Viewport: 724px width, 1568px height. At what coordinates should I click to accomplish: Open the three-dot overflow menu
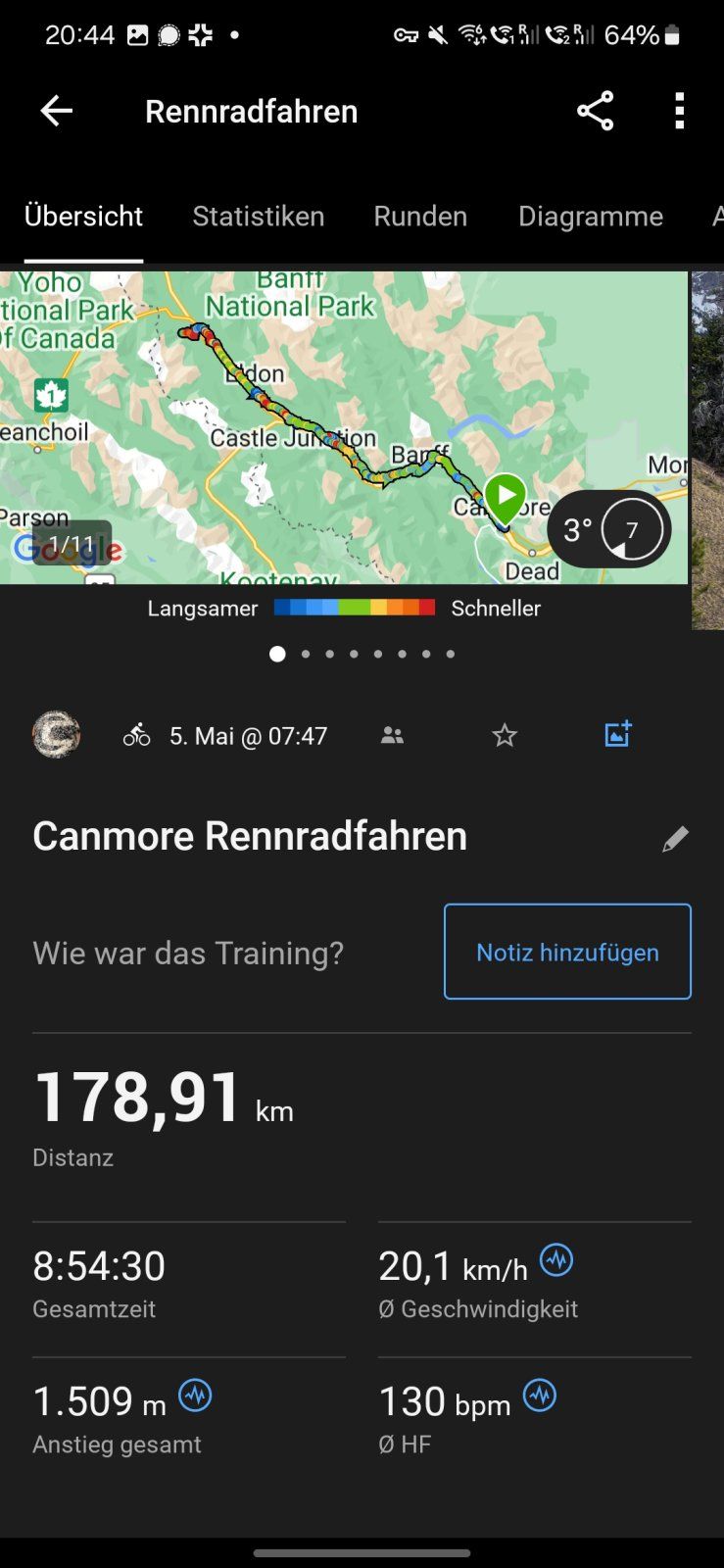coord(680,111)
